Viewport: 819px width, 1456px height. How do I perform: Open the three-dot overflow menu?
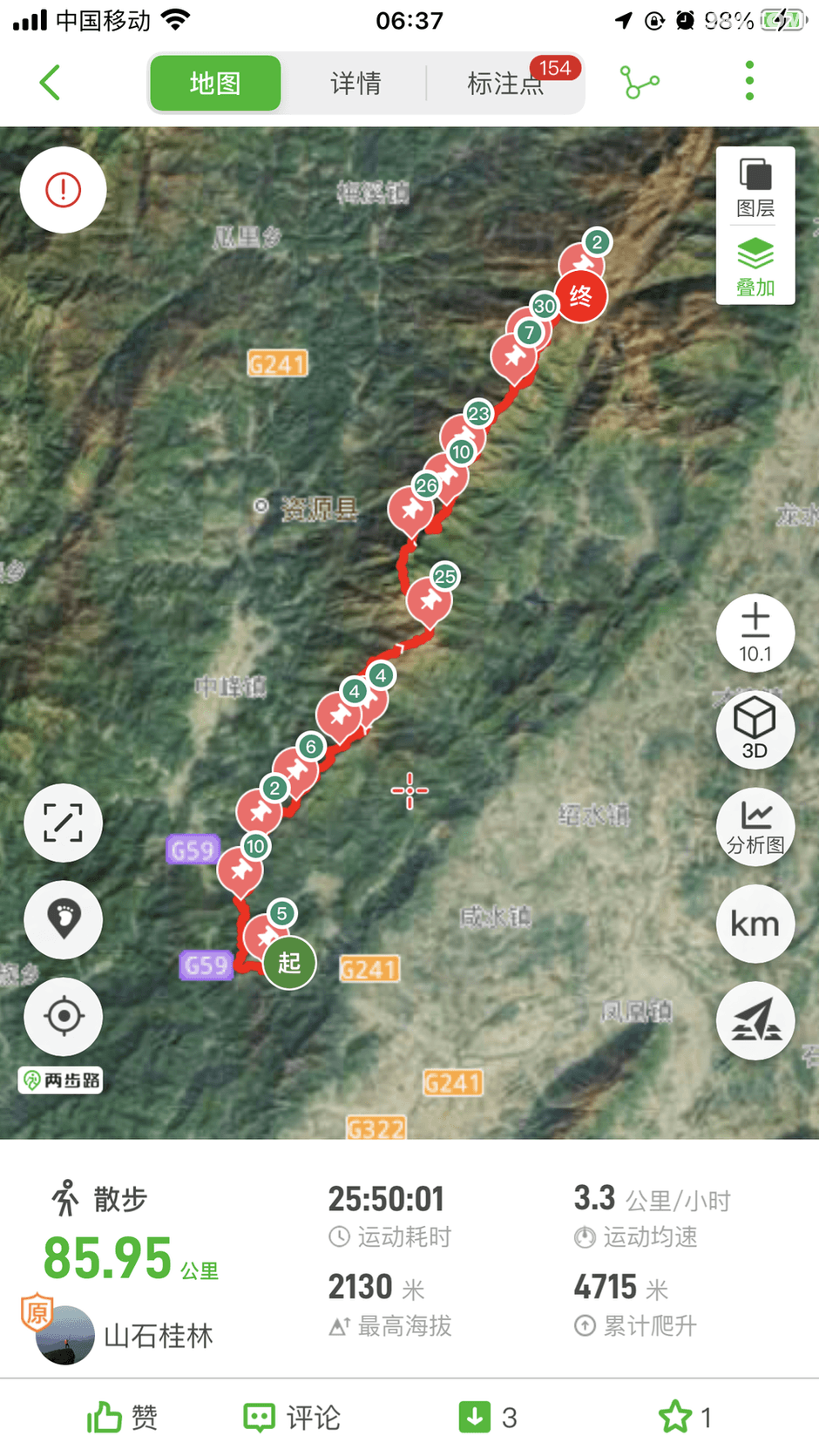749,81
